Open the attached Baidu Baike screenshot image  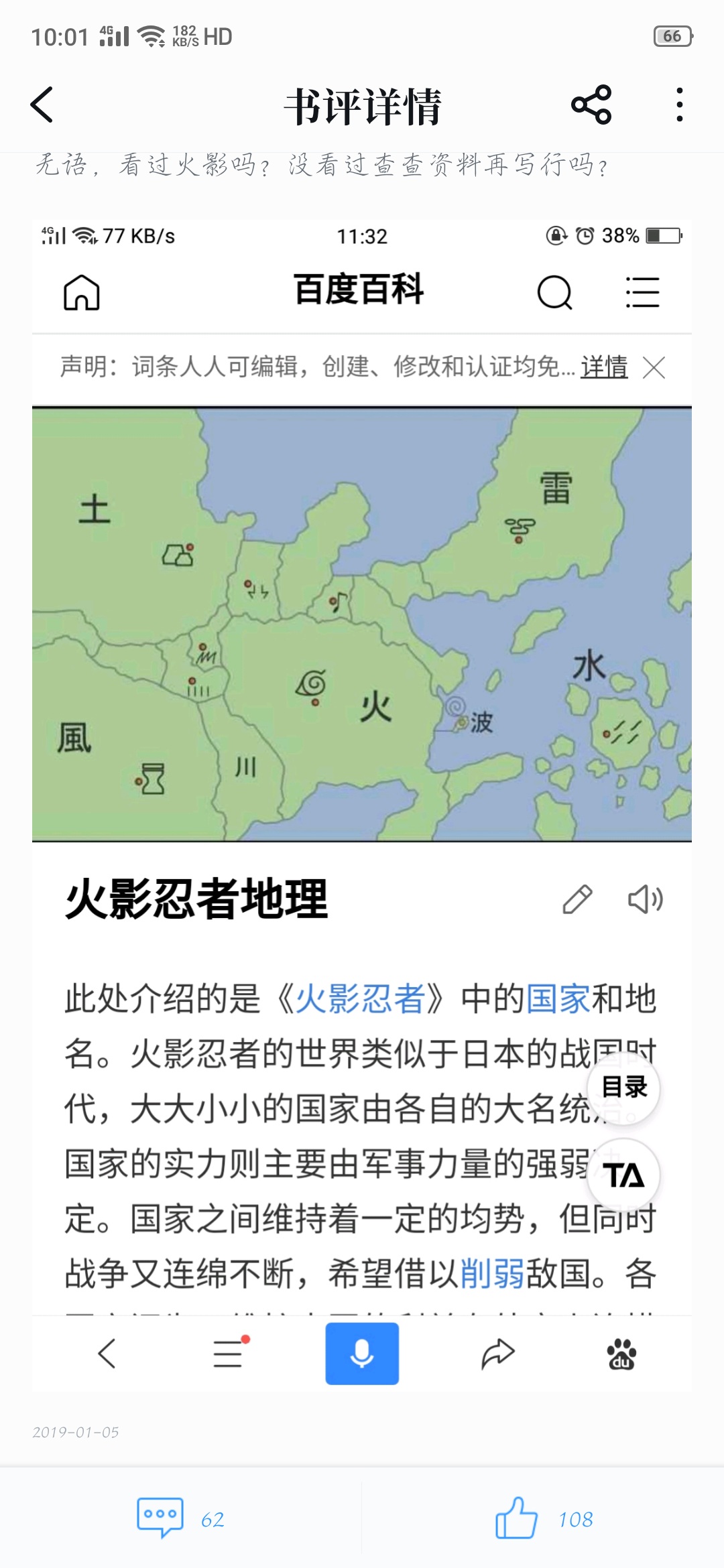click(x=362, y=804)
